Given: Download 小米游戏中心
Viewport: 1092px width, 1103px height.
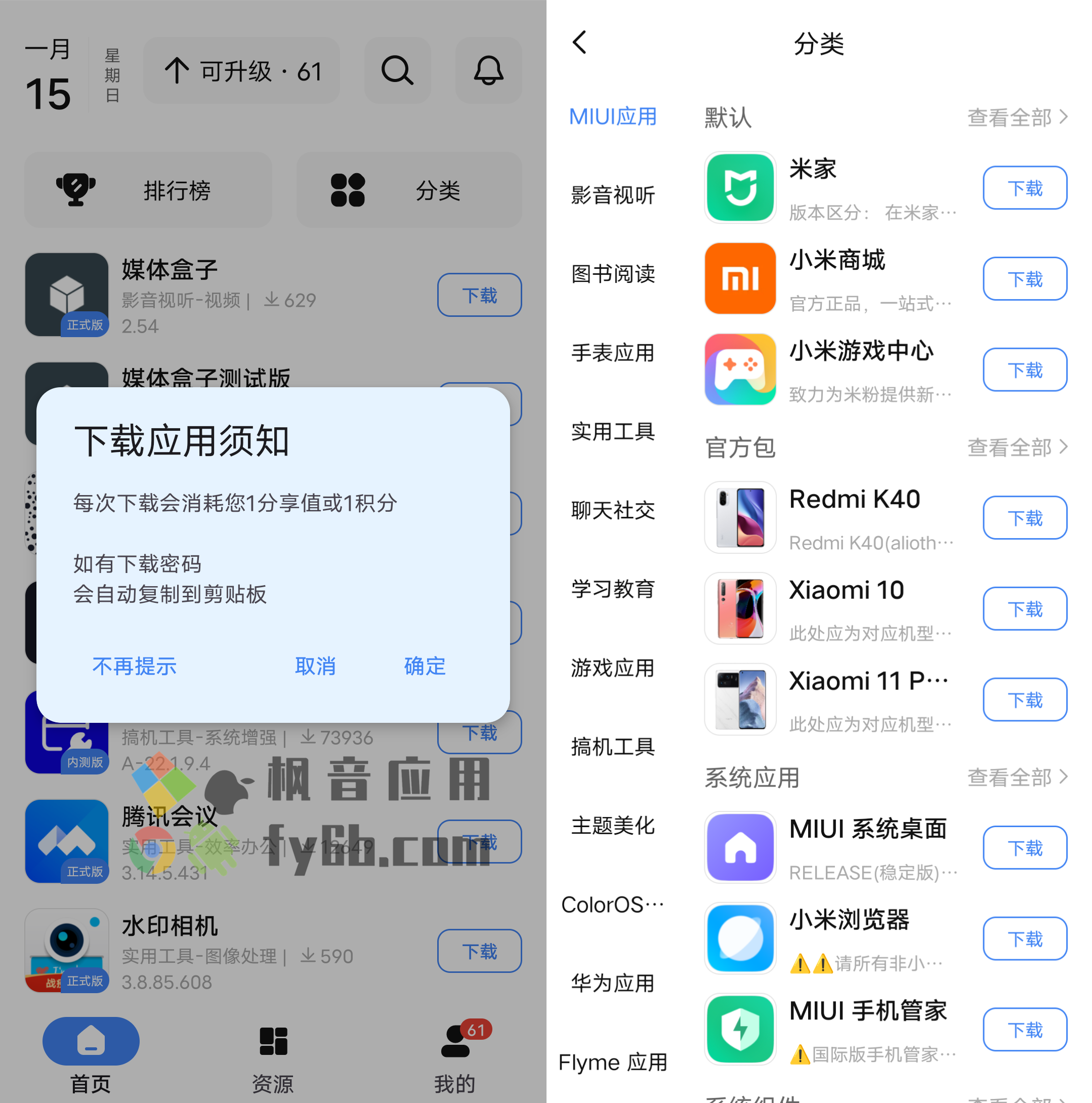Looking at the screenshot, I should pos(1024,370).
